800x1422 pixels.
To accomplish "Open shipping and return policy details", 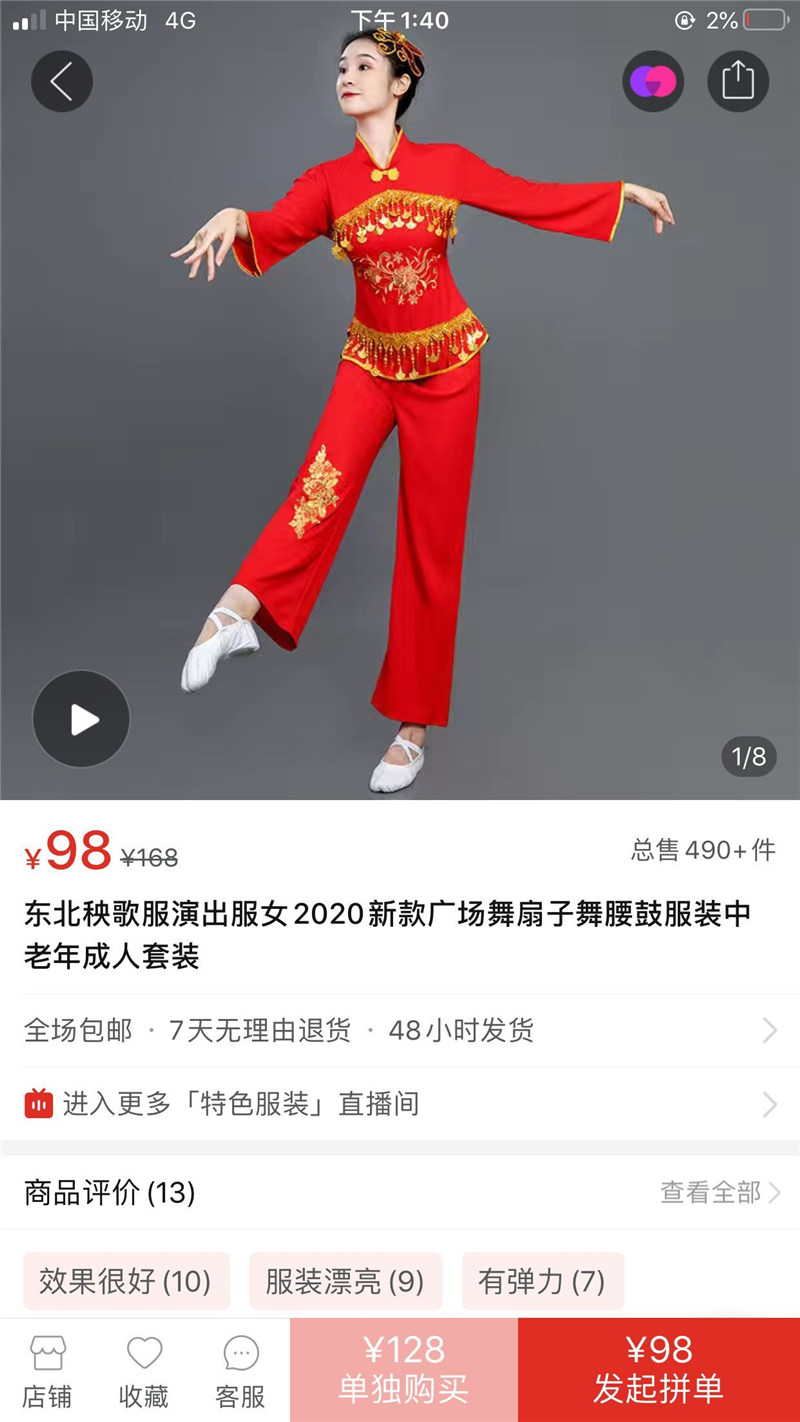I will click(x=400, y=1030).
